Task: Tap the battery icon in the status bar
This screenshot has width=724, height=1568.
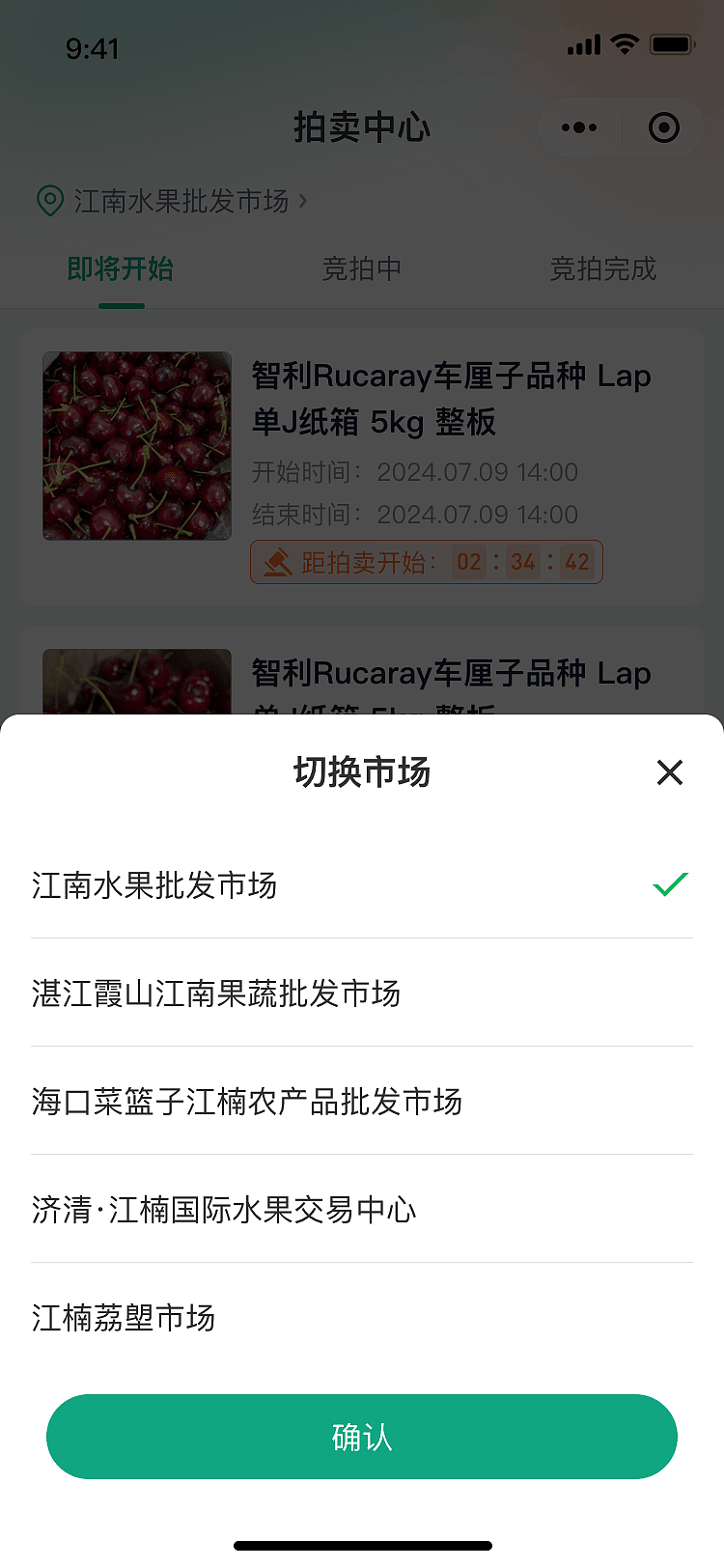Action: tap(672, 43)
